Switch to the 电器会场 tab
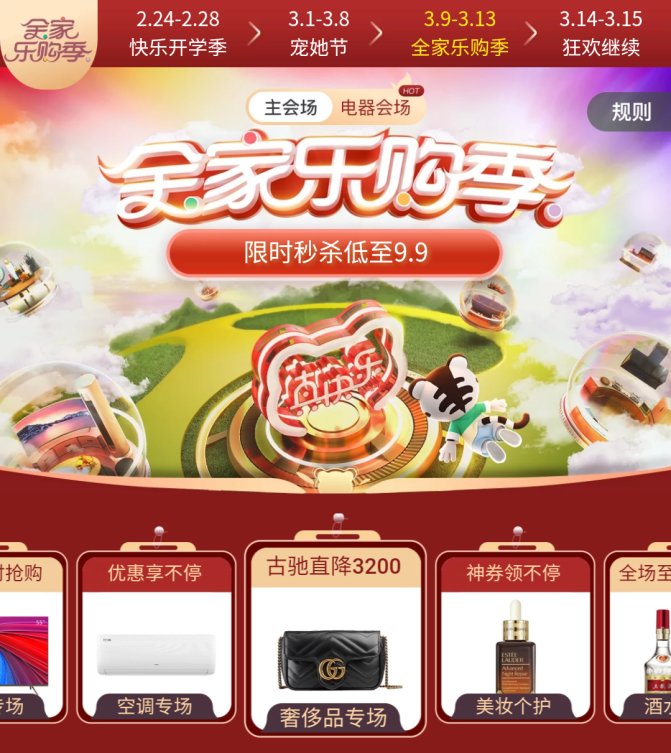The image size is (671, 753). coord(375,108)
